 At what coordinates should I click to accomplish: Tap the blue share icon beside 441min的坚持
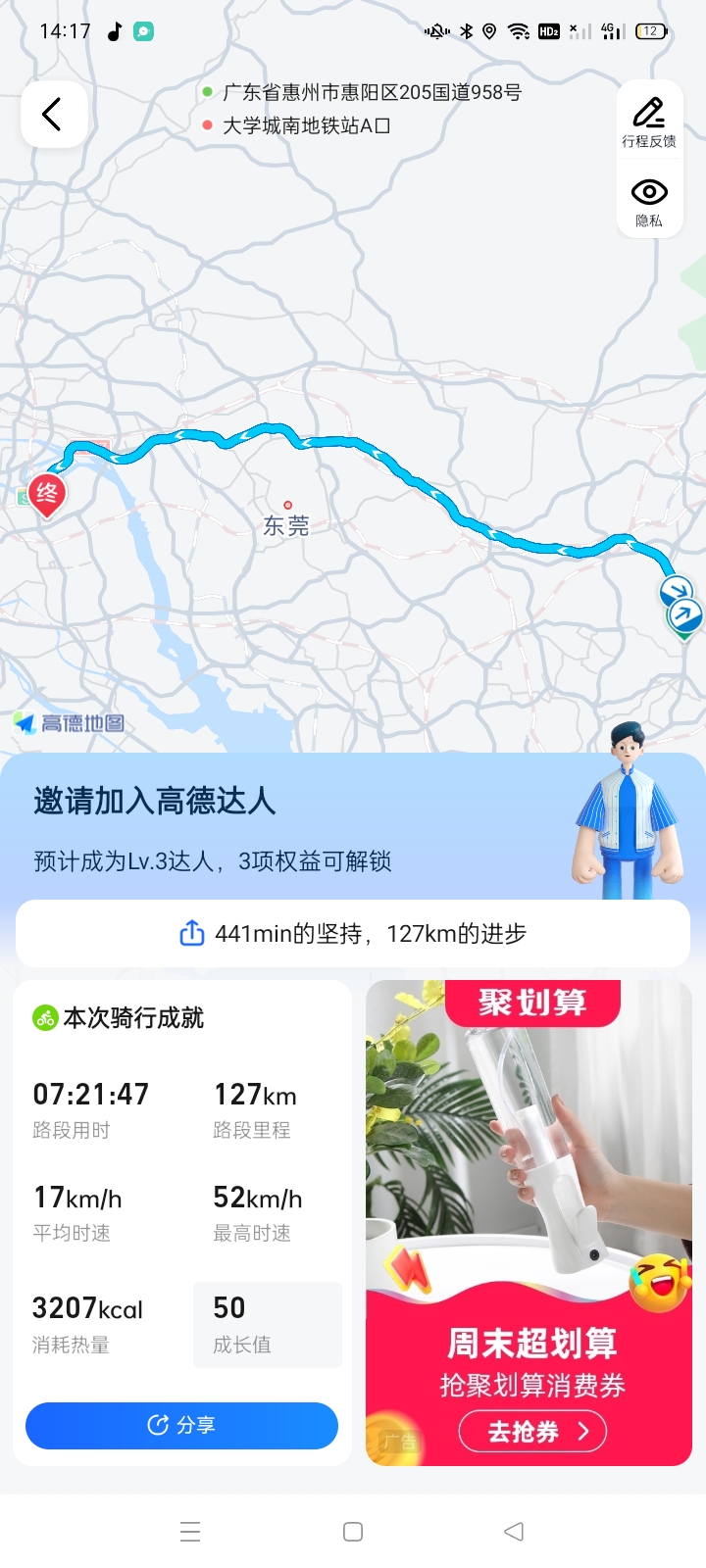pyautogui.click(x=192, y=933)
